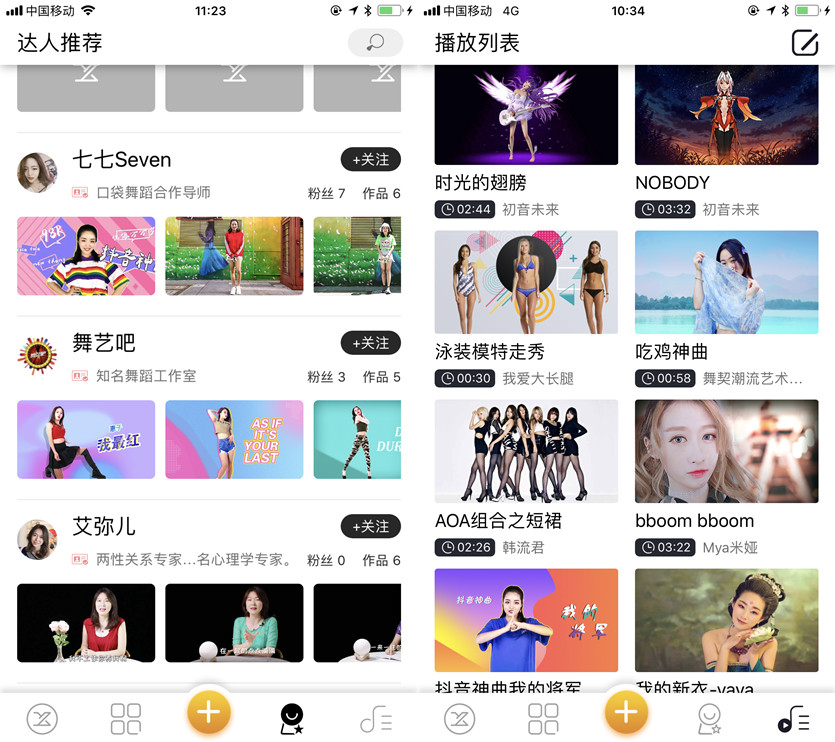The image size is (835, 742).
Task: Play 泳装模特走秀 video
Action: (526, 283)
